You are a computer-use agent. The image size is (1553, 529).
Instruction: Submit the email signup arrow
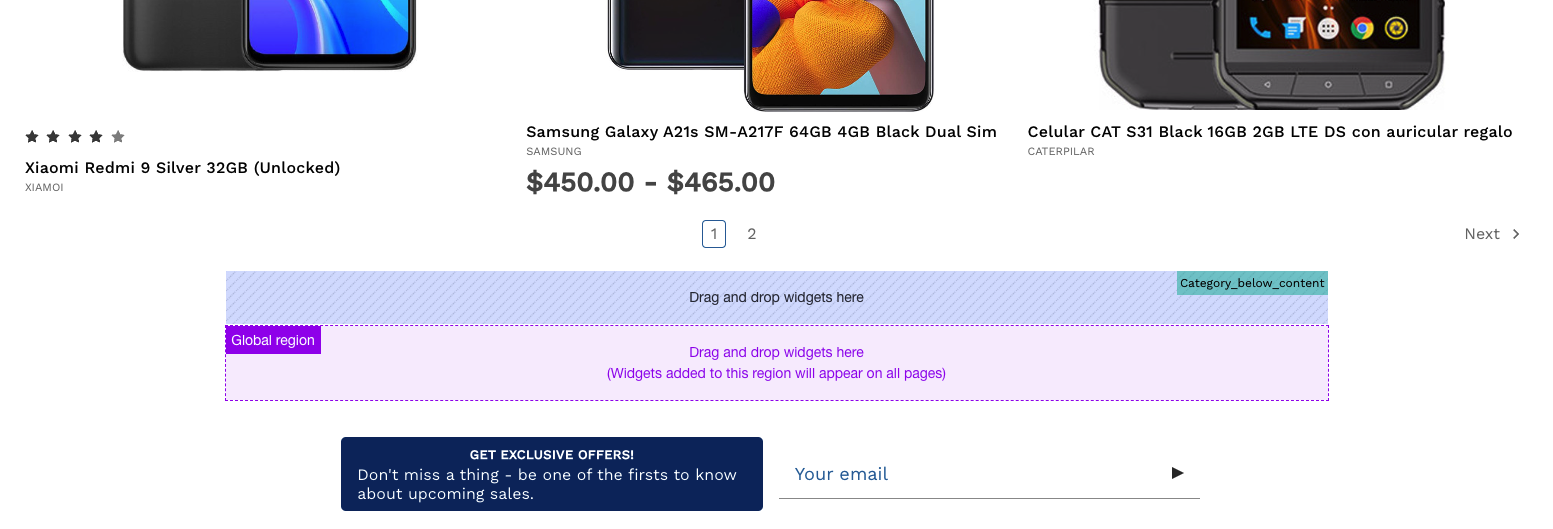pos(1177,473)
